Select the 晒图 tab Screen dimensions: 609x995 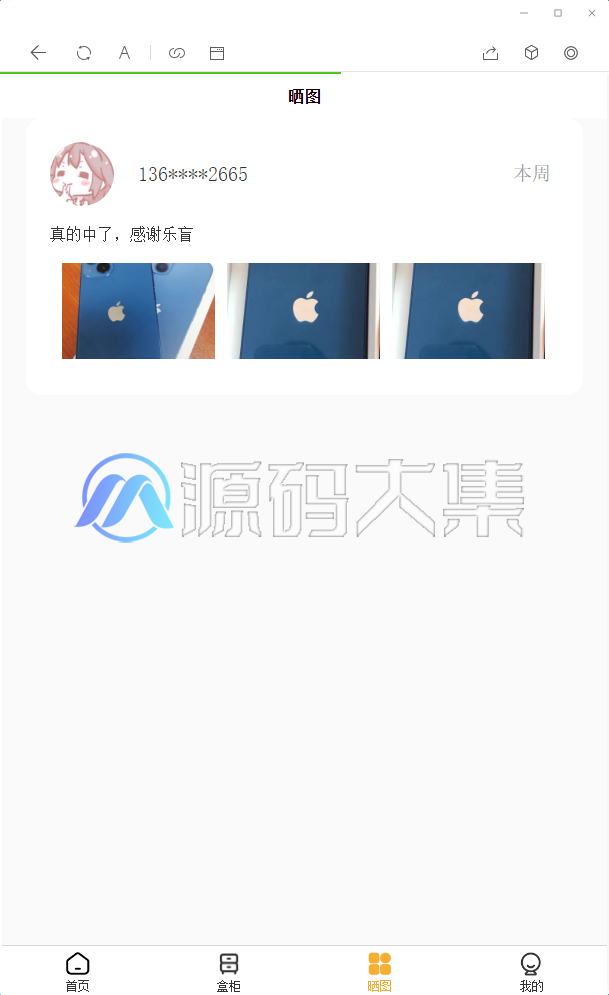[379, 972]
